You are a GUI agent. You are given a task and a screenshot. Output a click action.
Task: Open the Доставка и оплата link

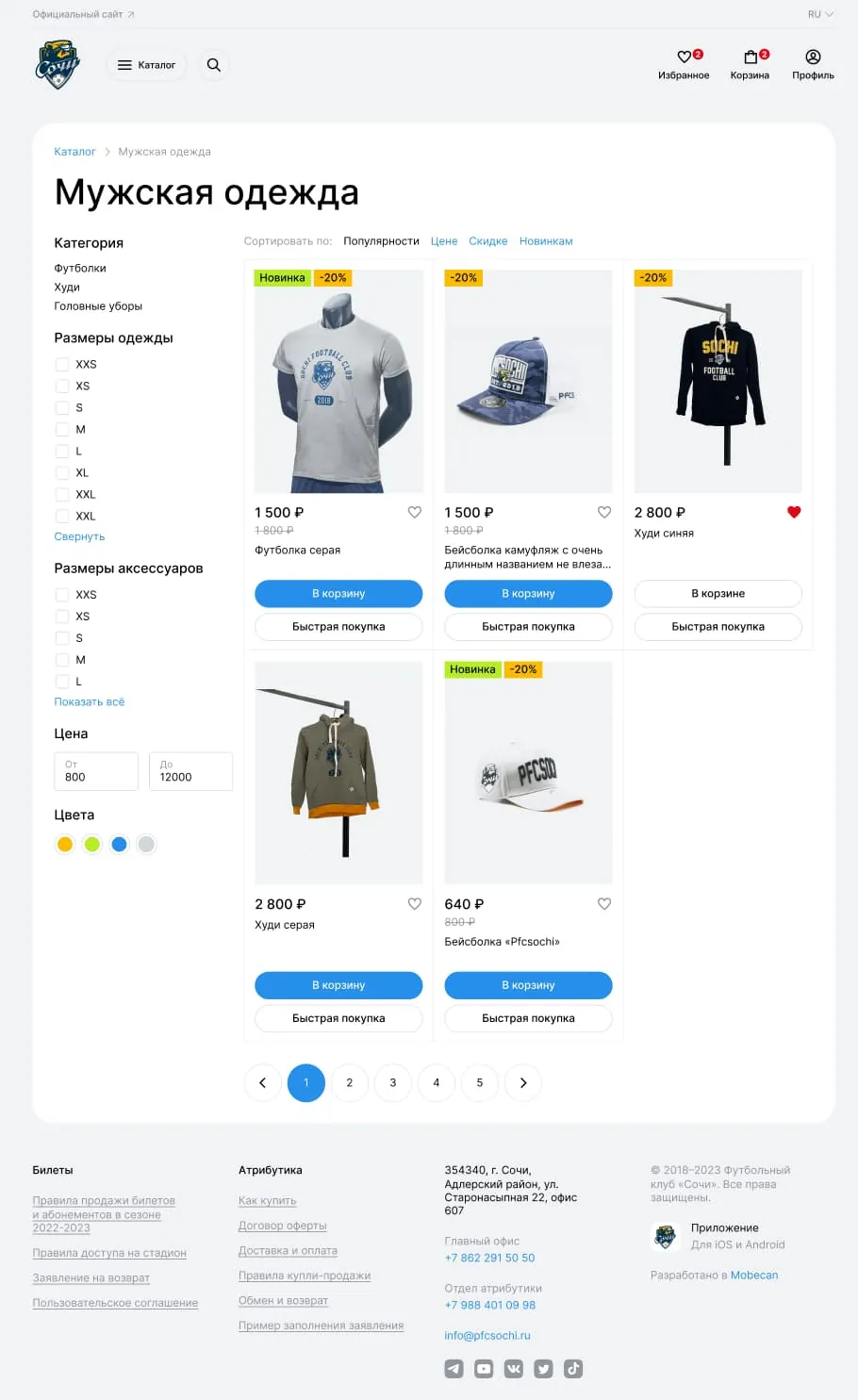point(288,1251)
